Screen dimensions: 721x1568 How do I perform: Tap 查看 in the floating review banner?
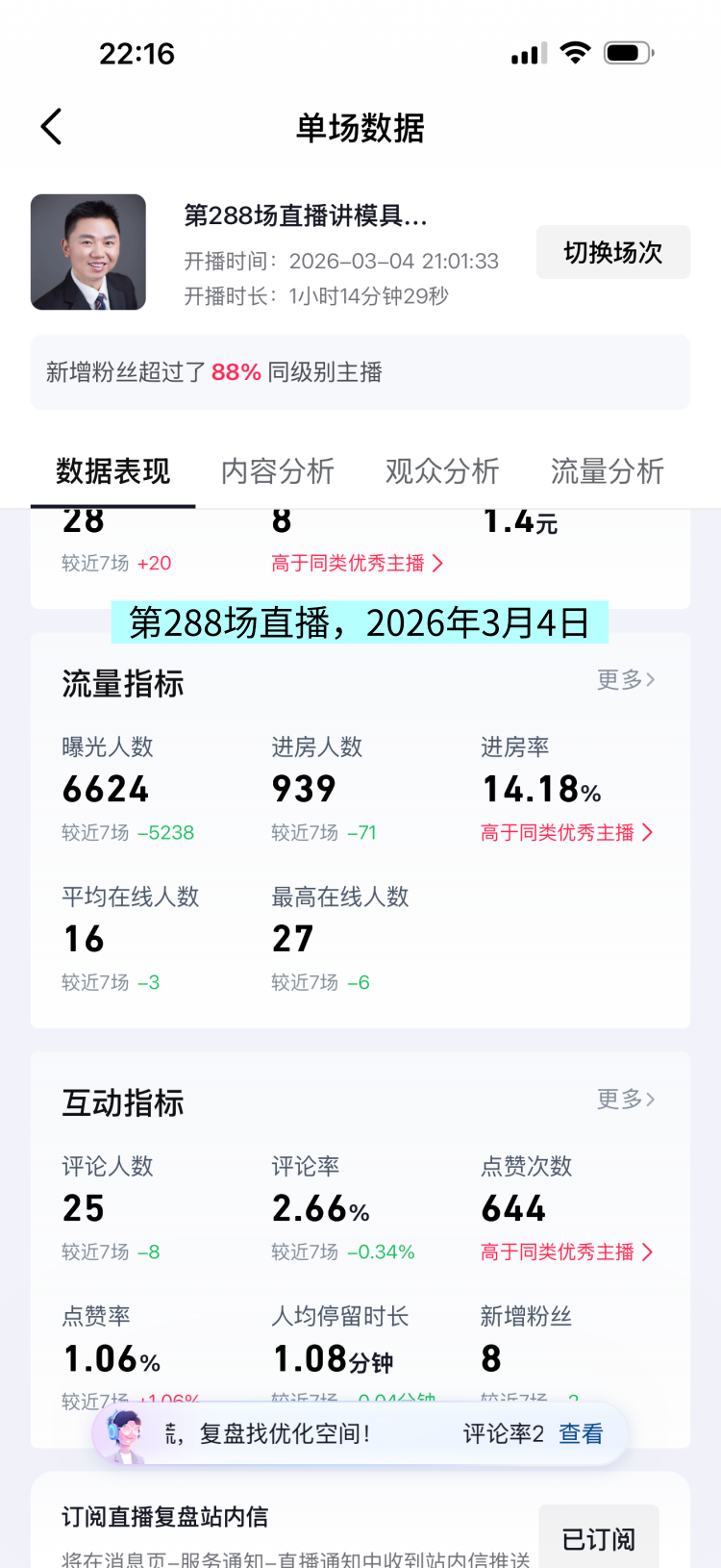click(x=581, y=1434)
